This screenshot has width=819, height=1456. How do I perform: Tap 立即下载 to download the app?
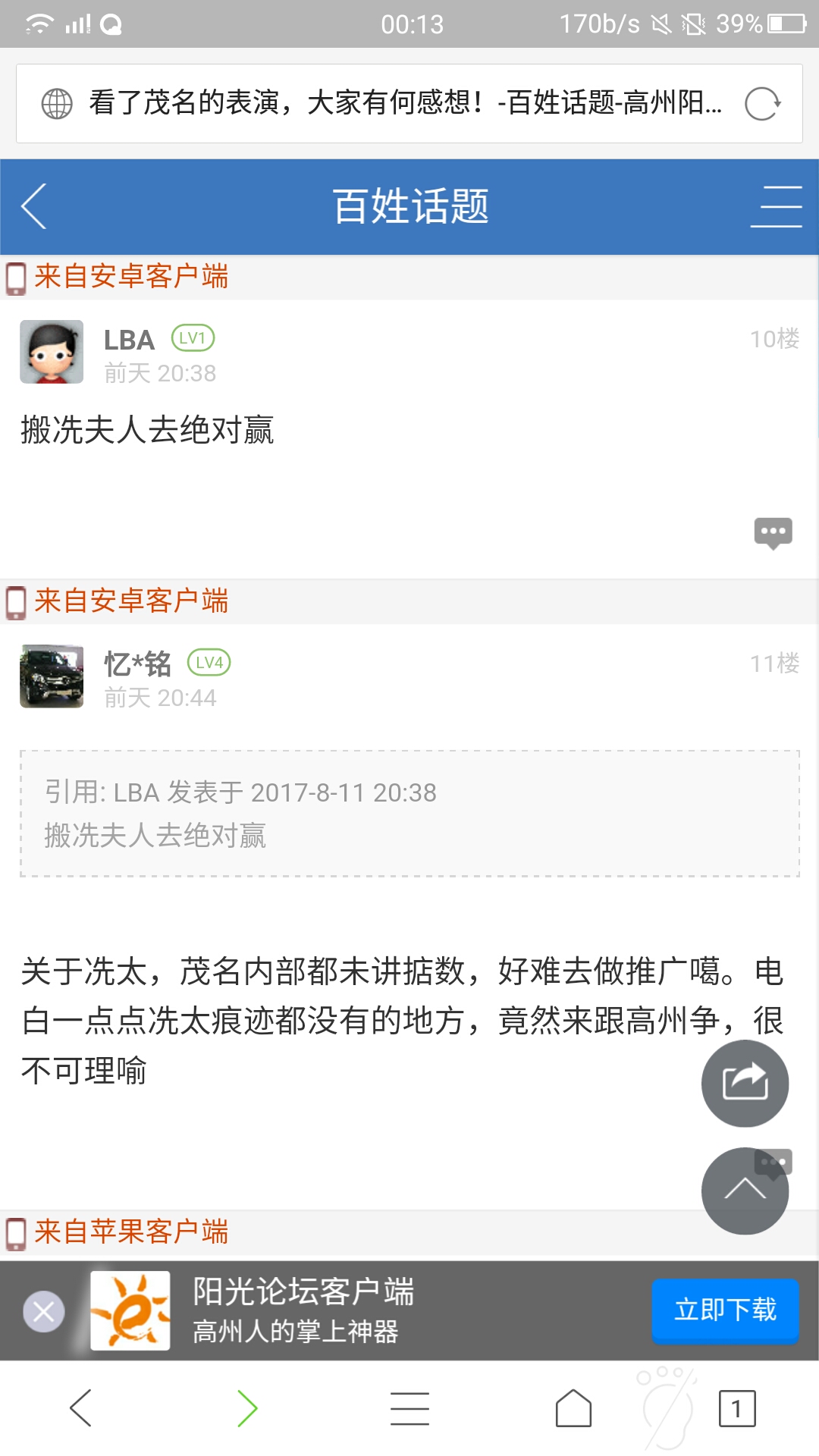point(725,1310)
